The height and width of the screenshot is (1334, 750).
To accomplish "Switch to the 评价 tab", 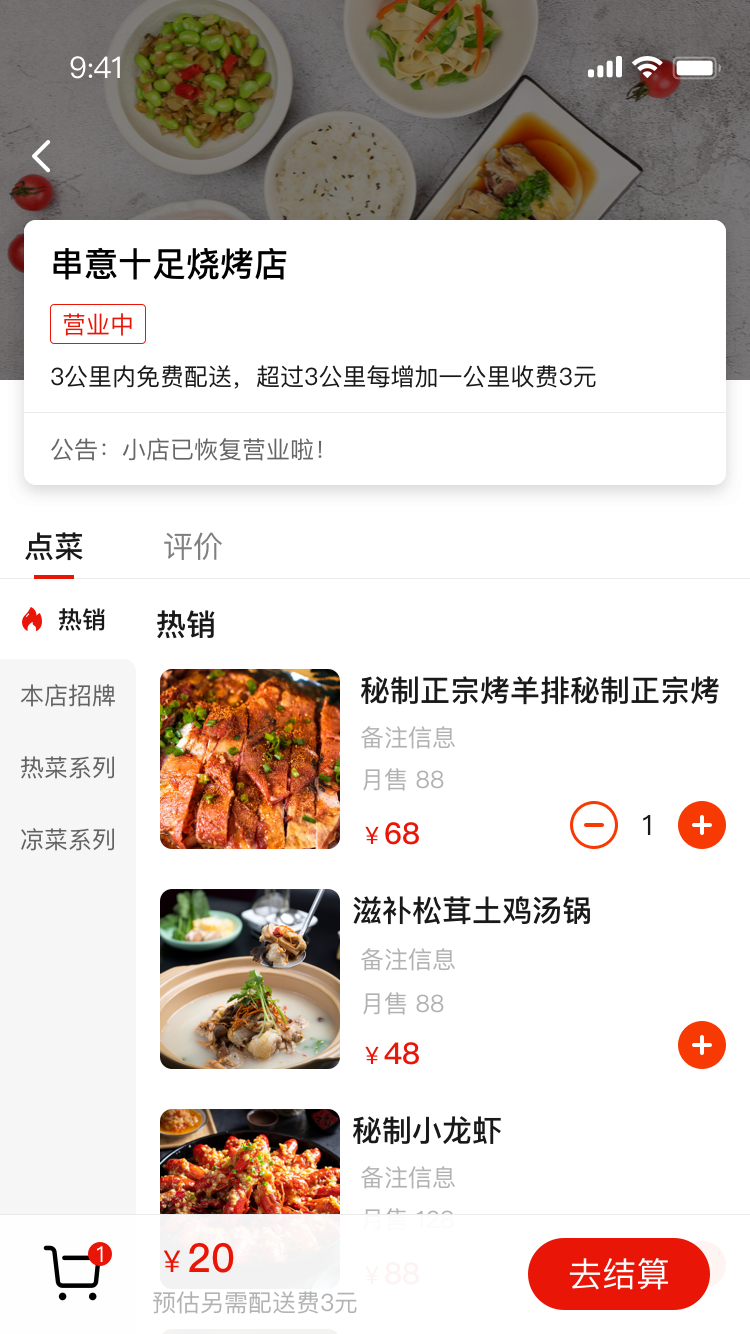I will pos(193,546).
